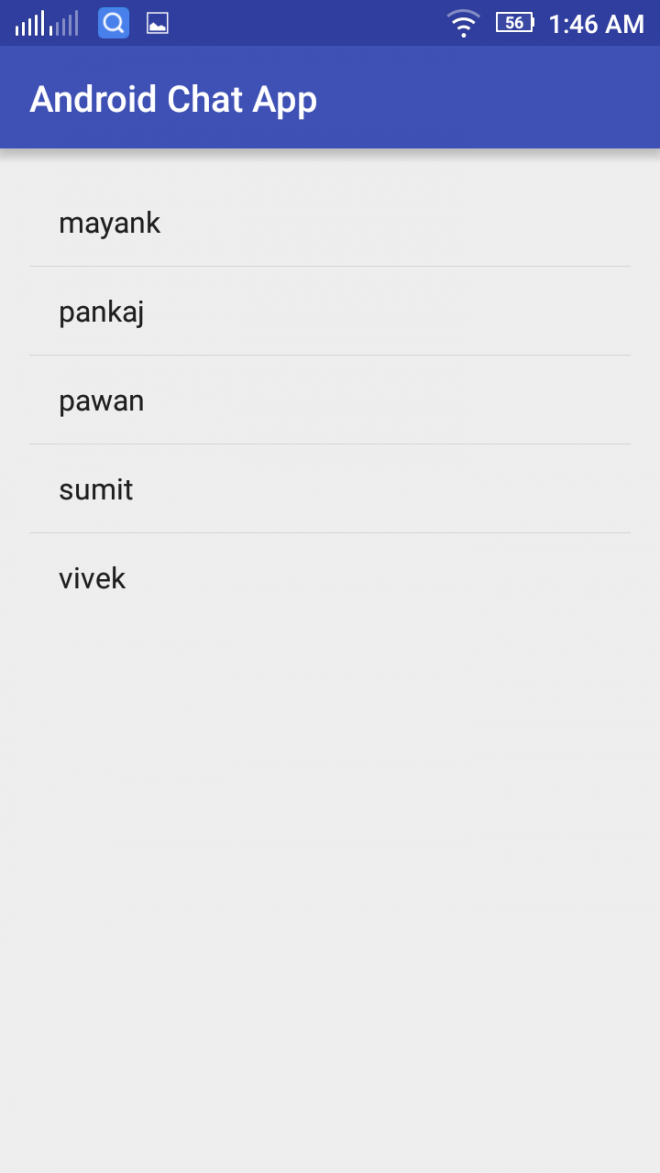Open the chat with mayank
Viewport: 660px width, 1173px height.
330,222
